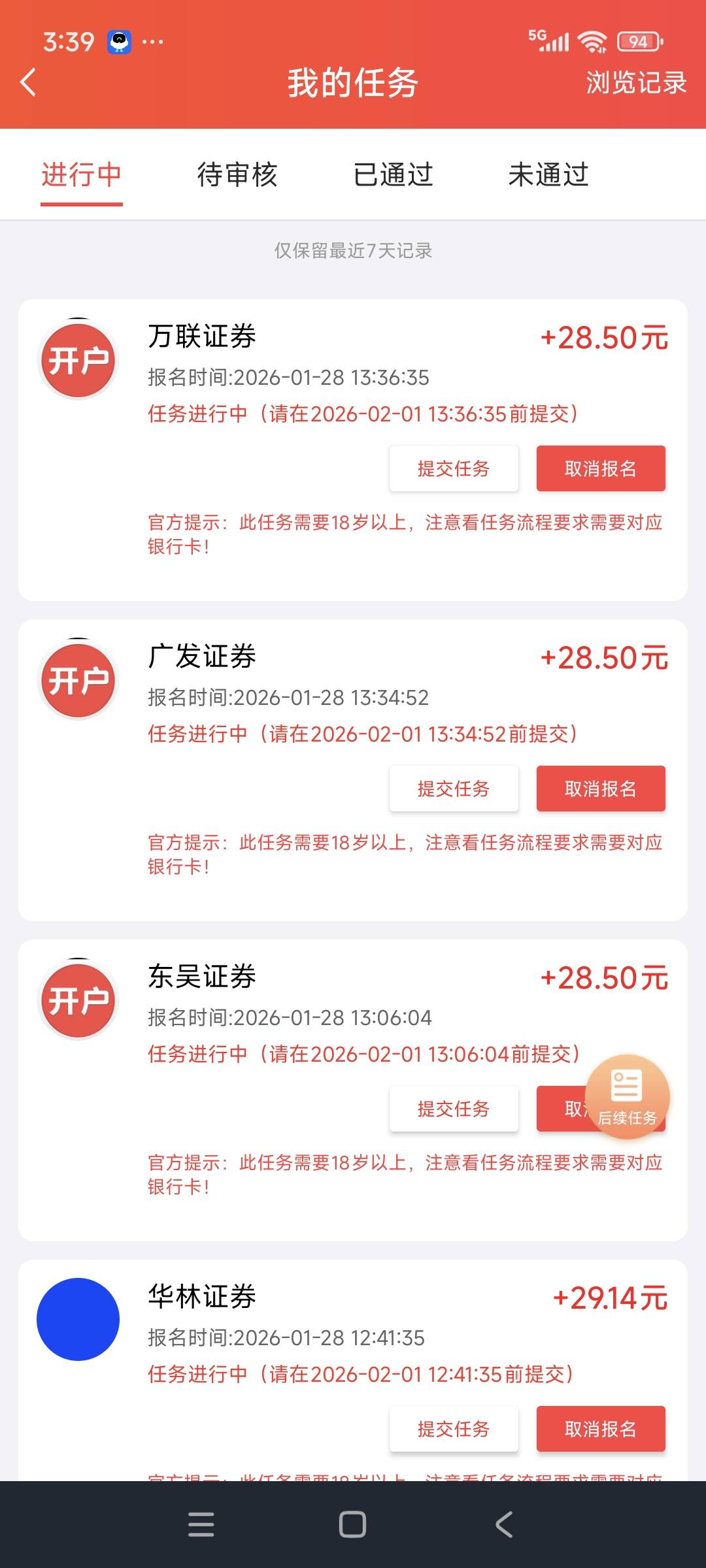Go back using the top-left arrow
The width and height of the screenshot is (706, 1568).
tap(28, 82)
